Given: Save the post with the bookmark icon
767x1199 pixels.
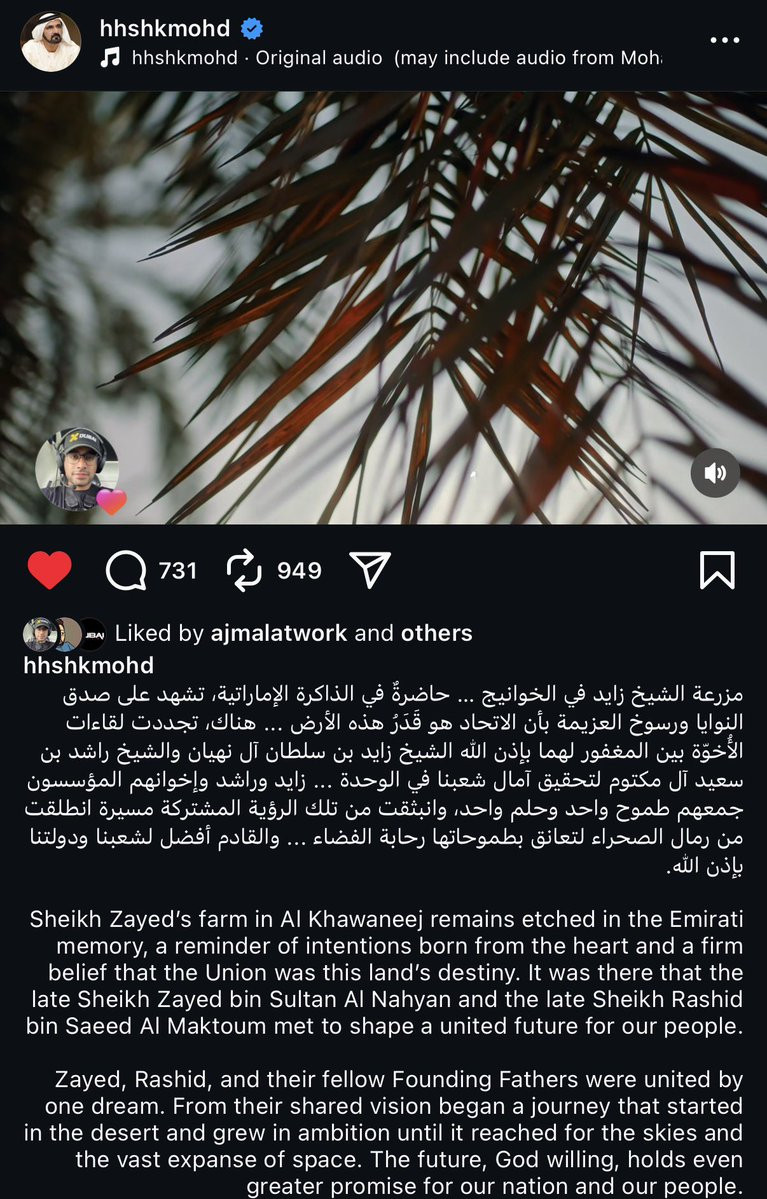Looking at the screenshot, I should click(x=717, y=570).
